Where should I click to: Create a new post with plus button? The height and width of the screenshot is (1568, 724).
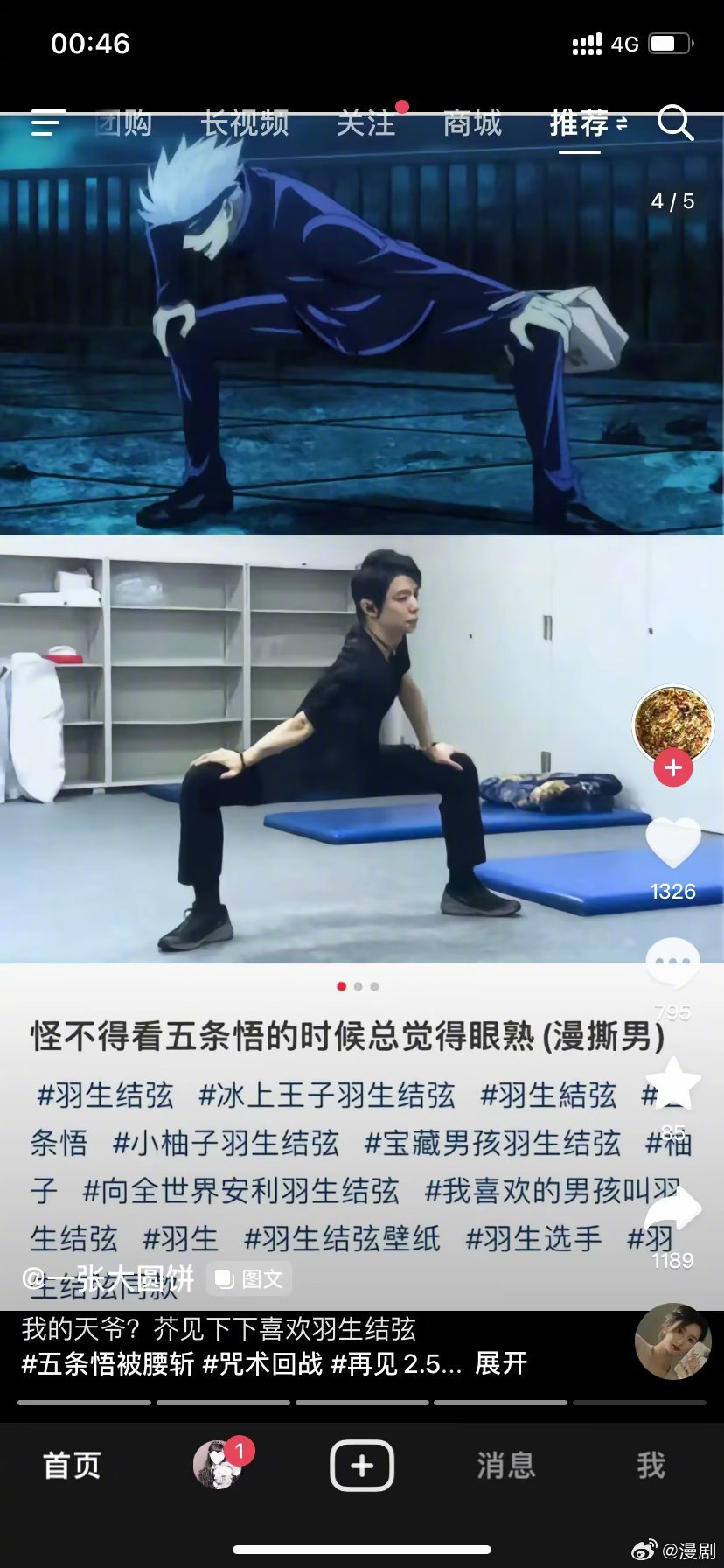pos(361,1466)
